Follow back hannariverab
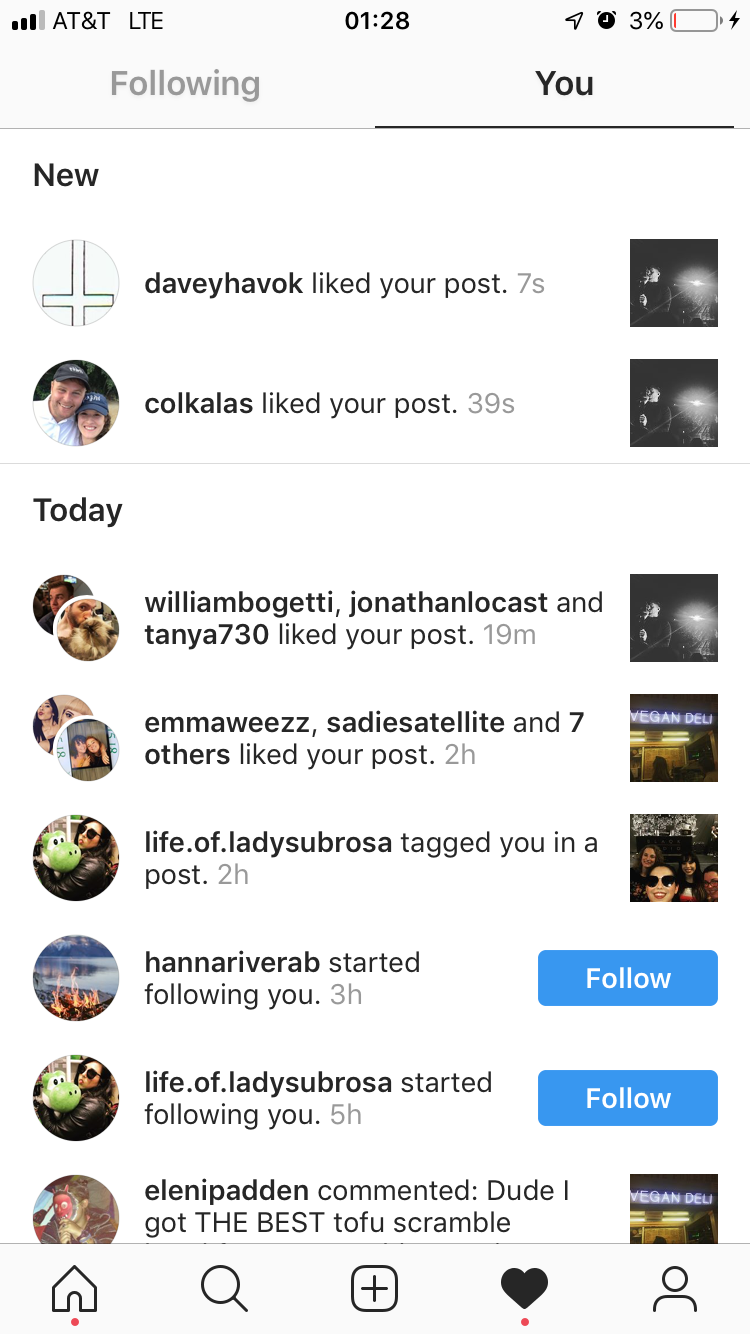Viewport: 750px width, 1334px height. pos(628,978)
